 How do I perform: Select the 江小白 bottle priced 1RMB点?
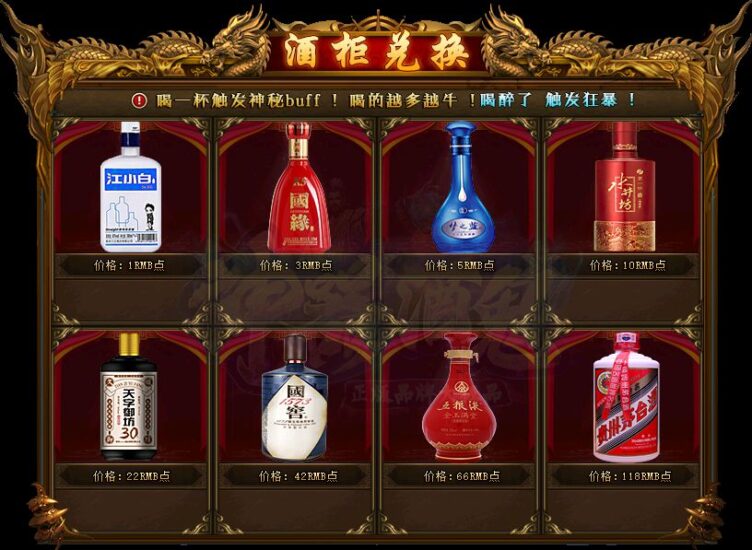(x=130, y=188)
